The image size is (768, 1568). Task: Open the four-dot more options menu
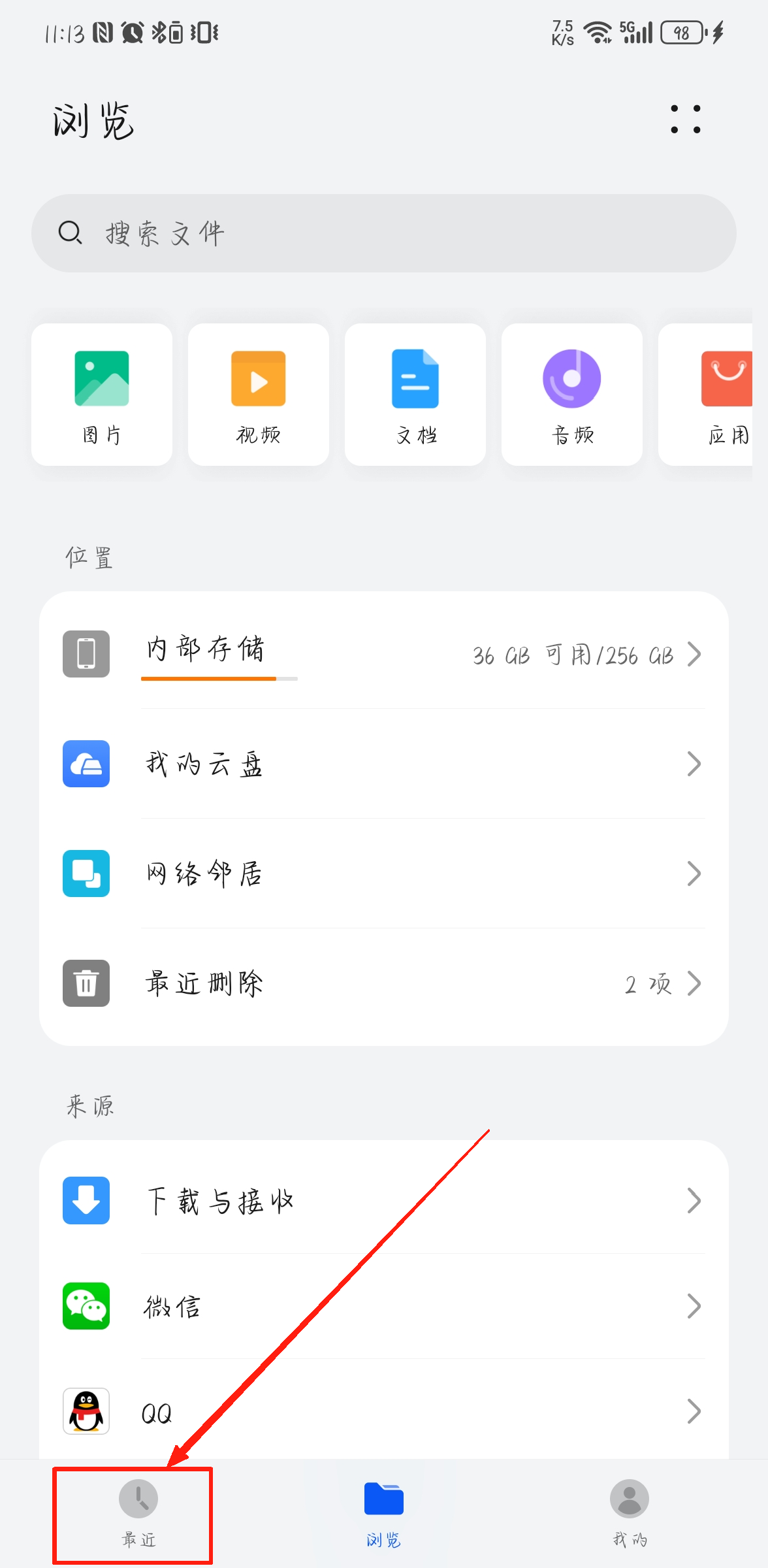coord(686,120)
